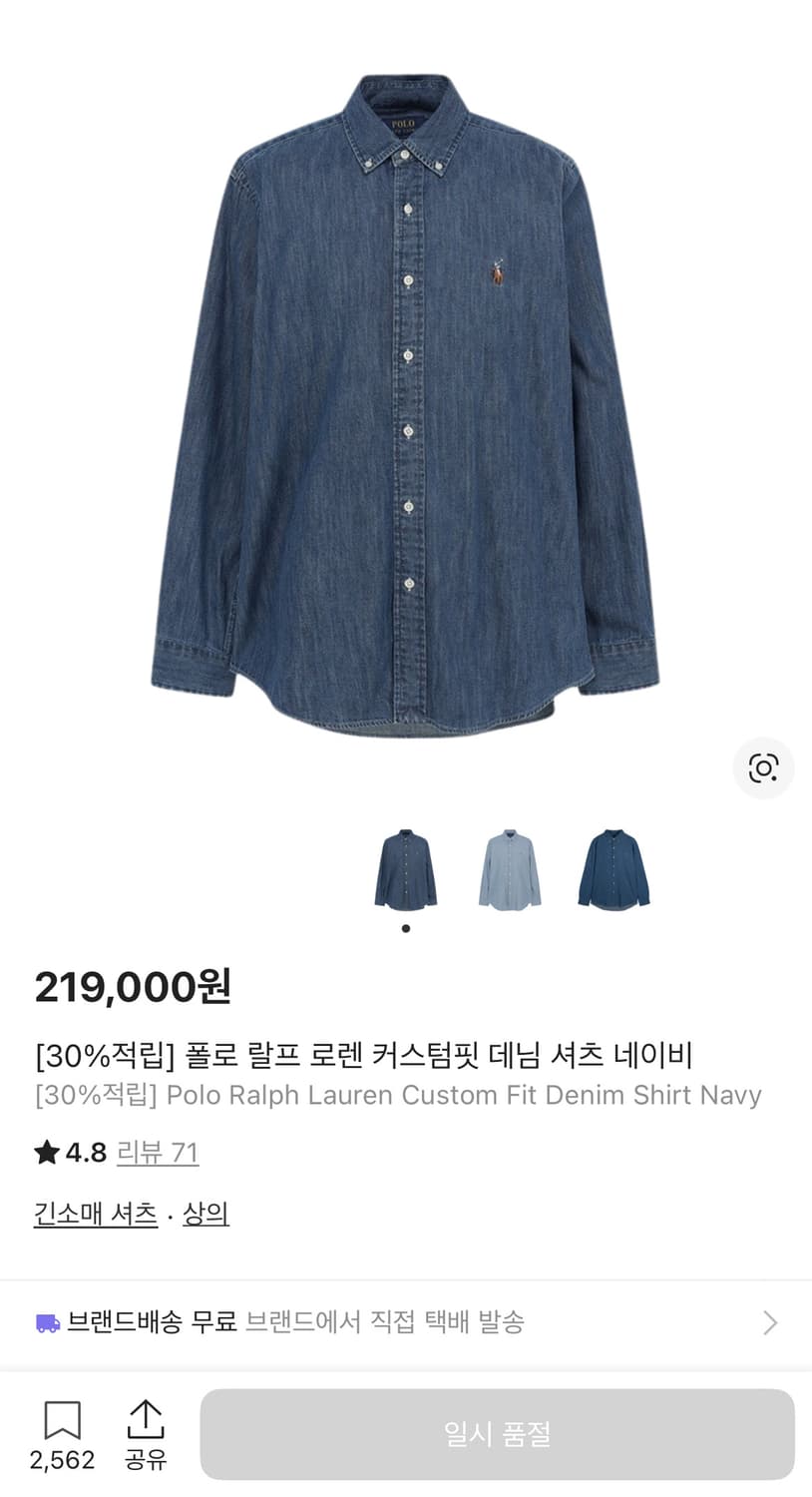The height and width of the screenshot is (1497, 812).
Task: Open the 리뷰 71 reviews link
Action: (159, 1153)
